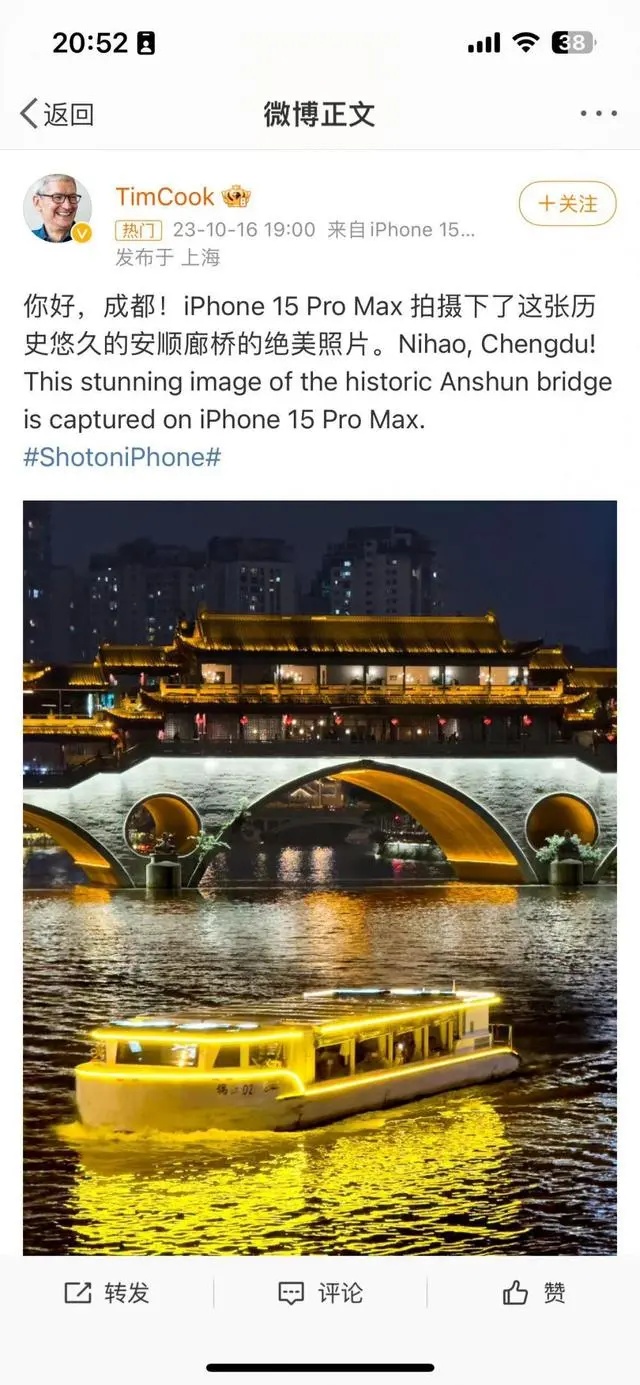Repost this Weibo via 转发
Screen dimensions: 640x1385
107,1293
